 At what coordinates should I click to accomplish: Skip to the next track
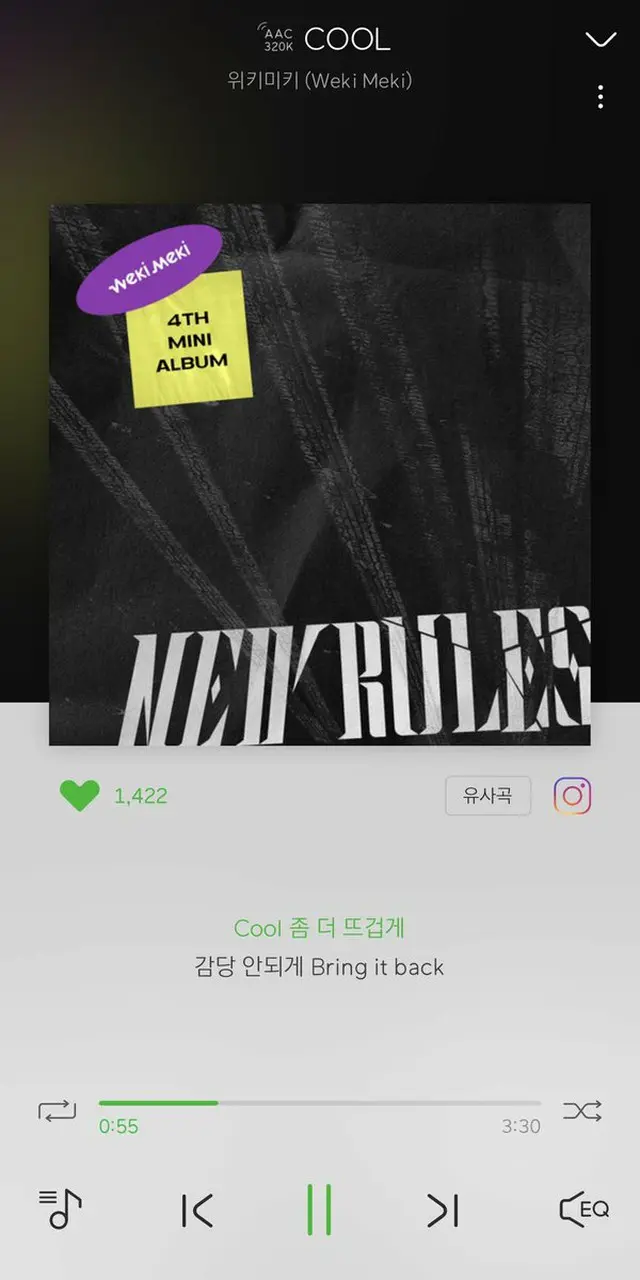442,1210
